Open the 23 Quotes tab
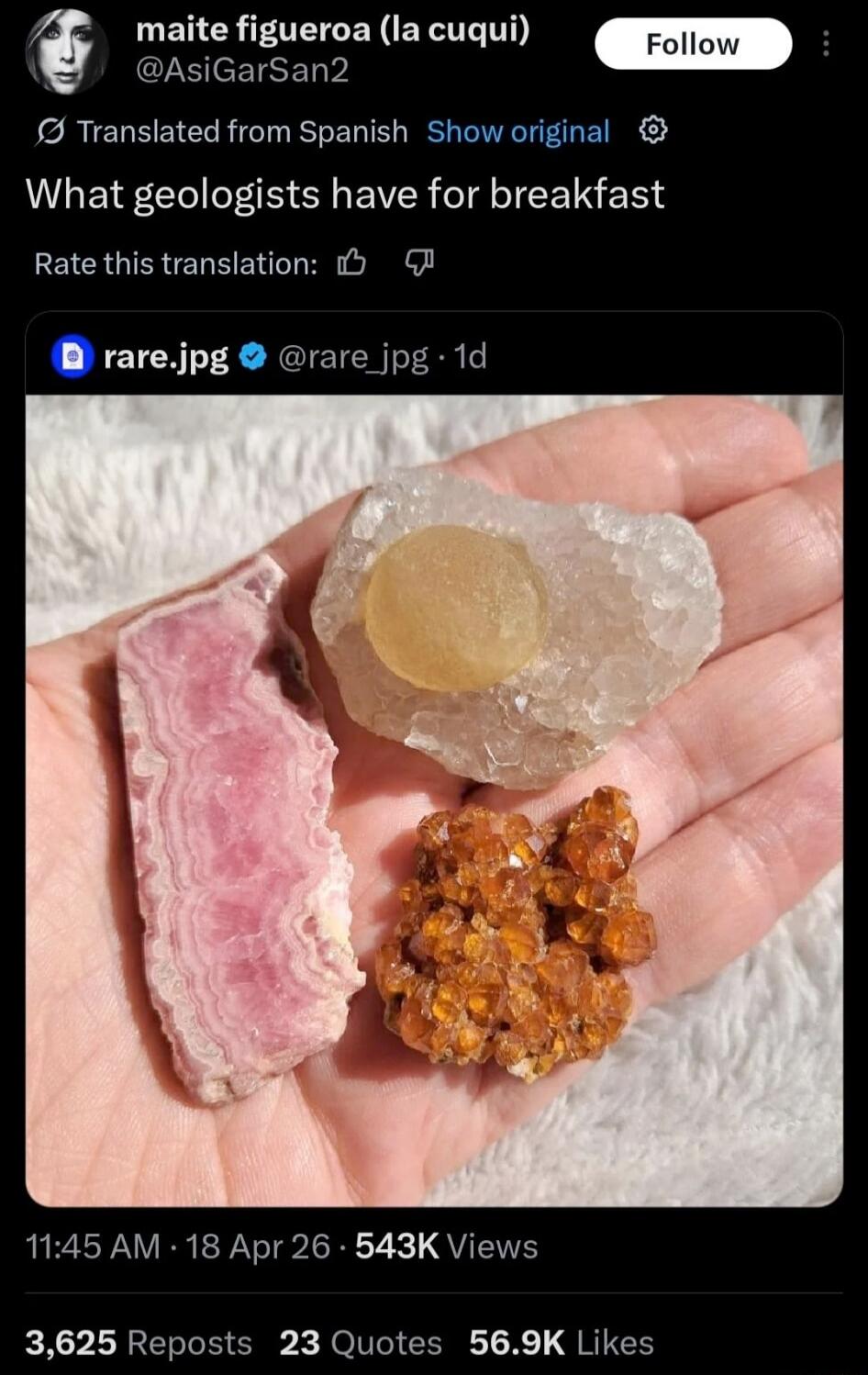The width and height of the screenshot is (868, 1375). pos(359,1342)
